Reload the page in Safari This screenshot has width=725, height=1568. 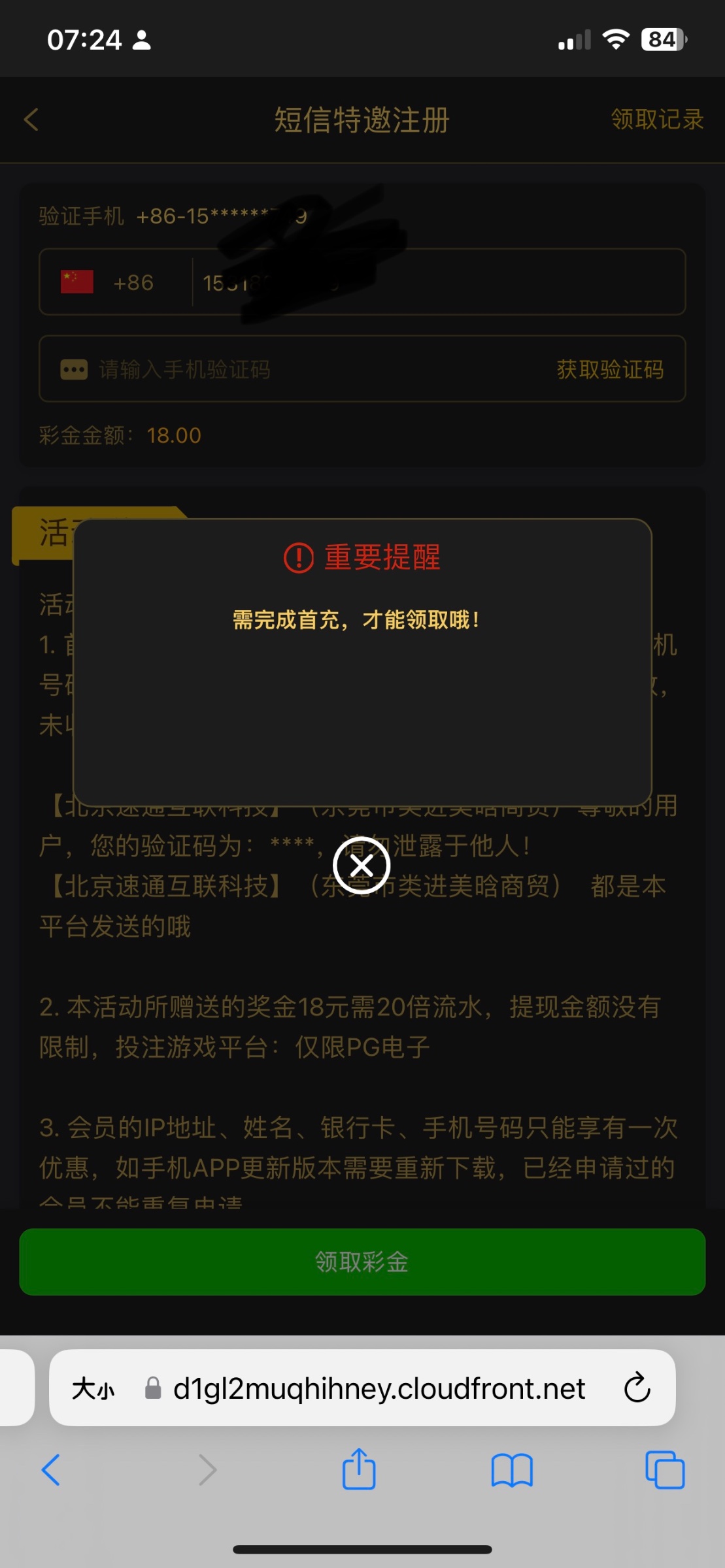[637, 1388]
